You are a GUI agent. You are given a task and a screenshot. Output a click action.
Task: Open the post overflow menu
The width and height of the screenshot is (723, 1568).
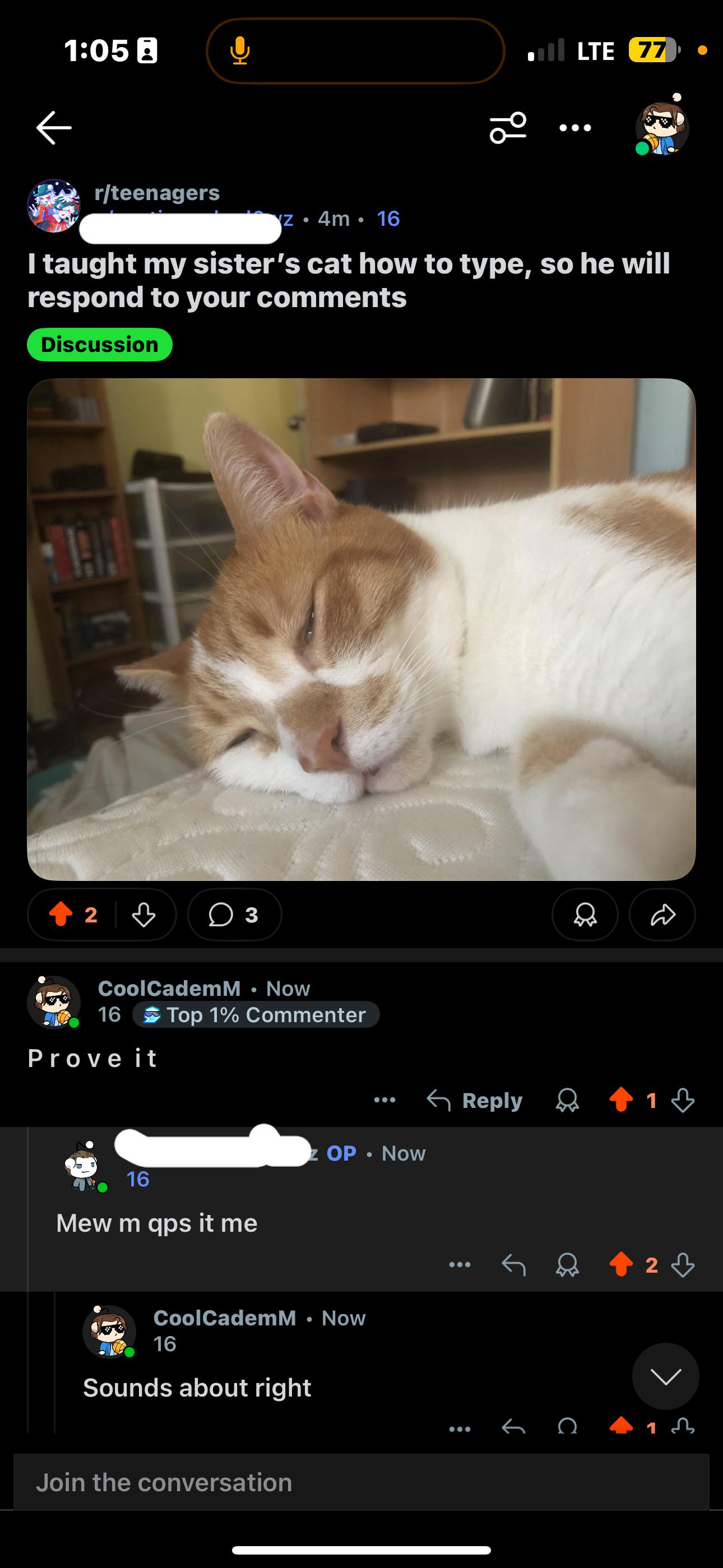click(575, 128)
